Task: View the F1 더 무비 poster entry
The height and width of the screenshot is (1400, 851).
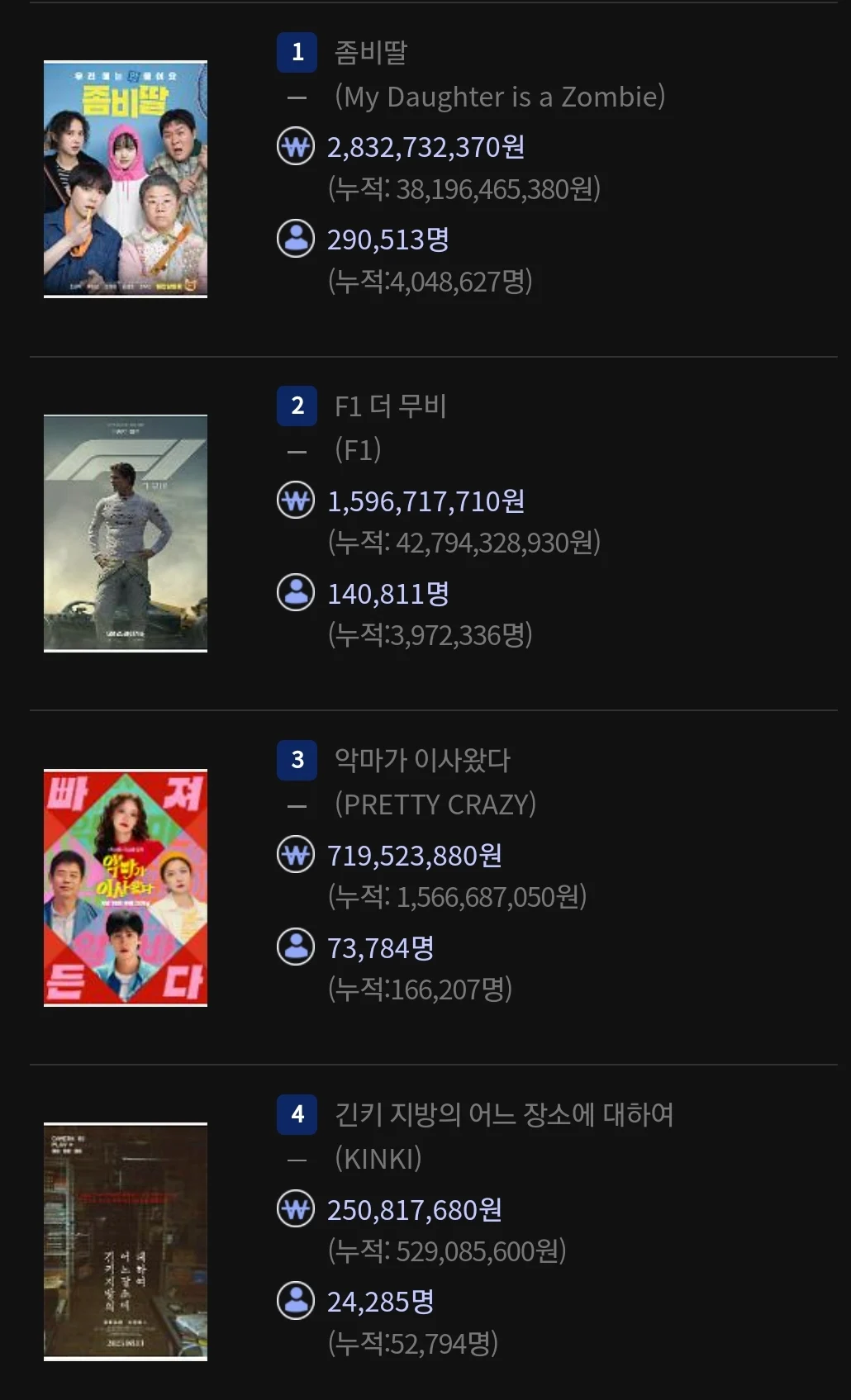Action: coord(126,533)
